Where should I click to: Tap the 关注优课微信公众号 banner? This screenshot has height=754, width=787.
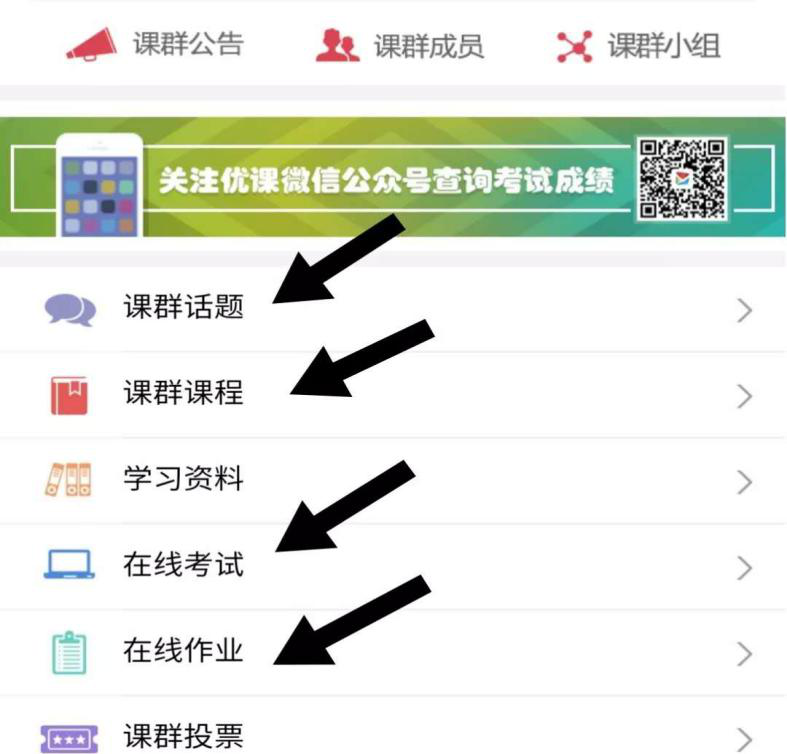pos(393,178)
